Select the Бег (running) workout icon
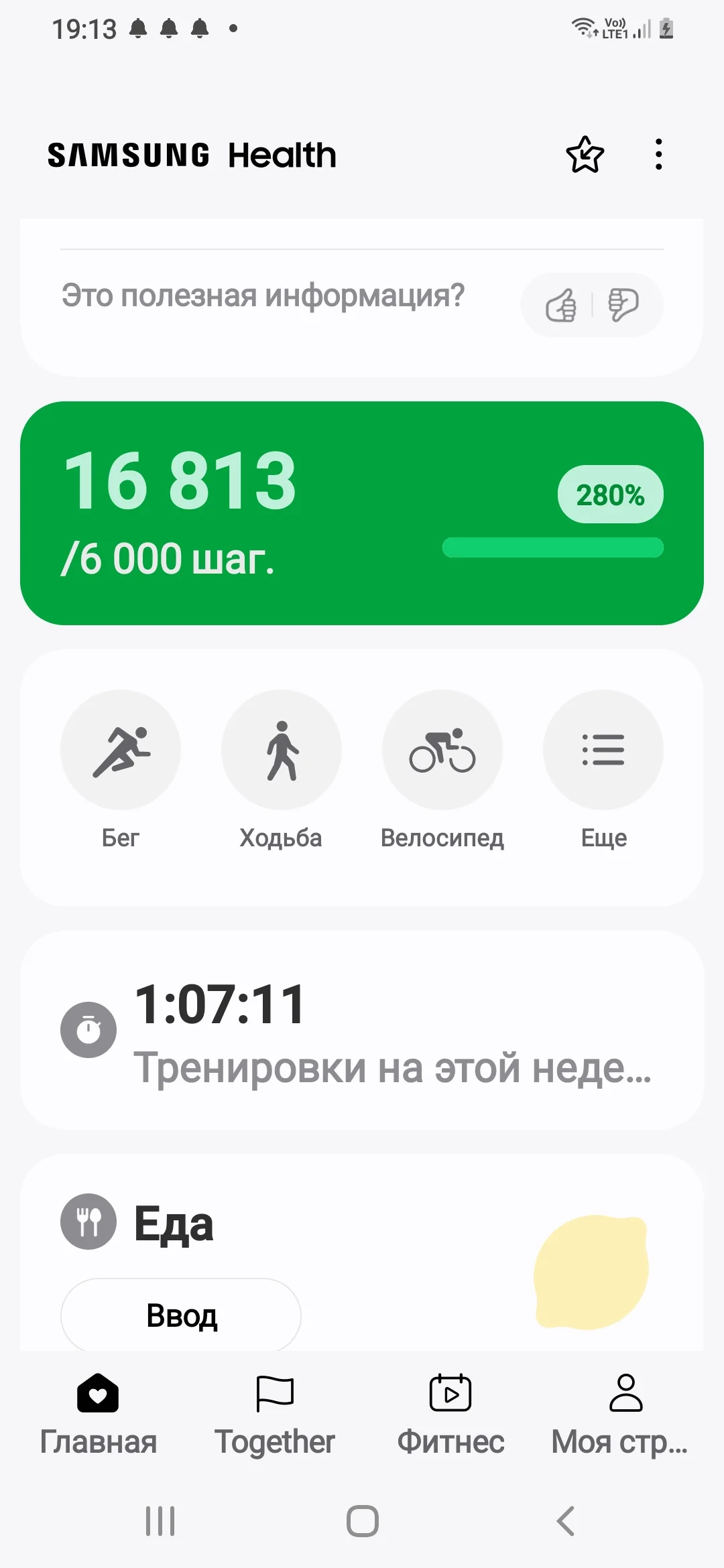Image resolution: width=724 pixels, height=1568 pixels. point(121,749)
